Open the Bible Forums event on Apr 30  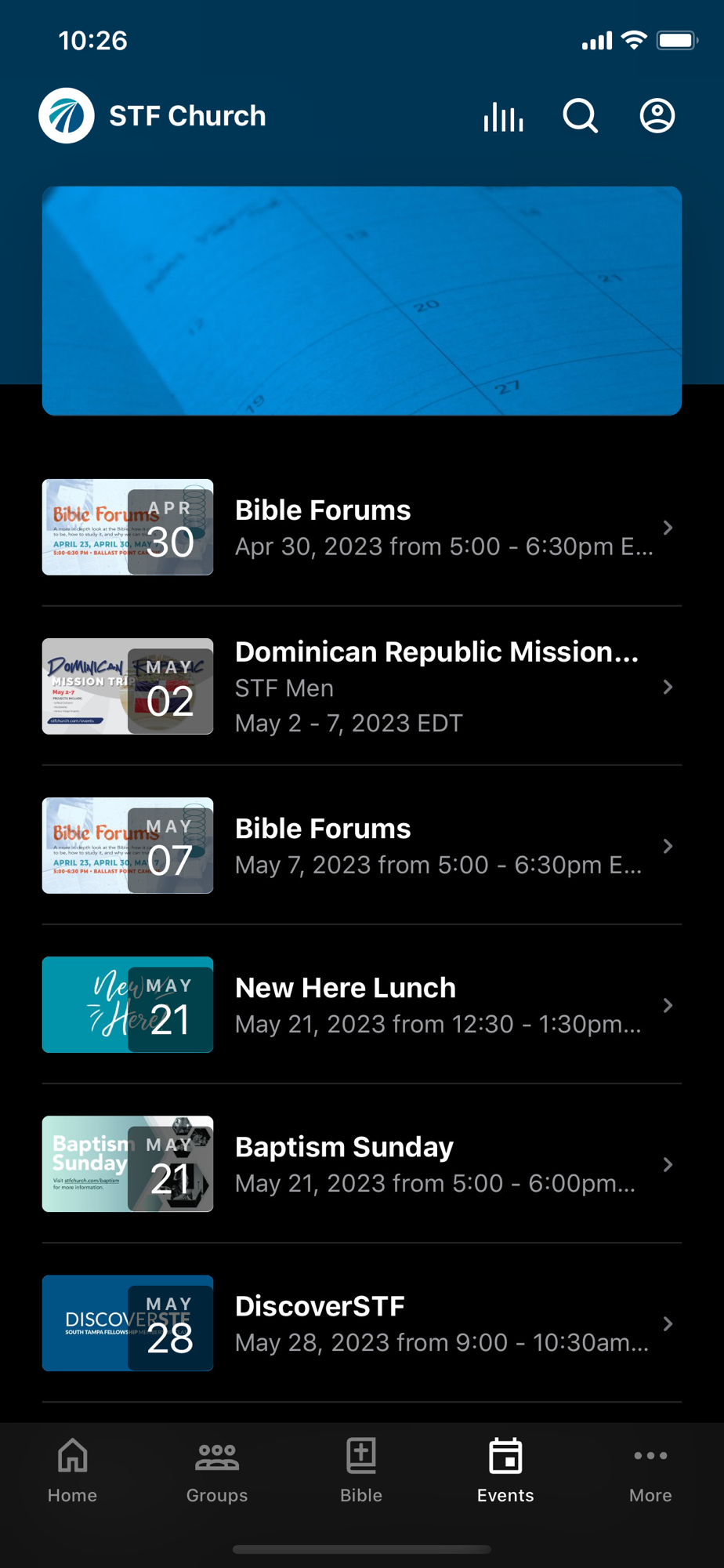(360, 528)
